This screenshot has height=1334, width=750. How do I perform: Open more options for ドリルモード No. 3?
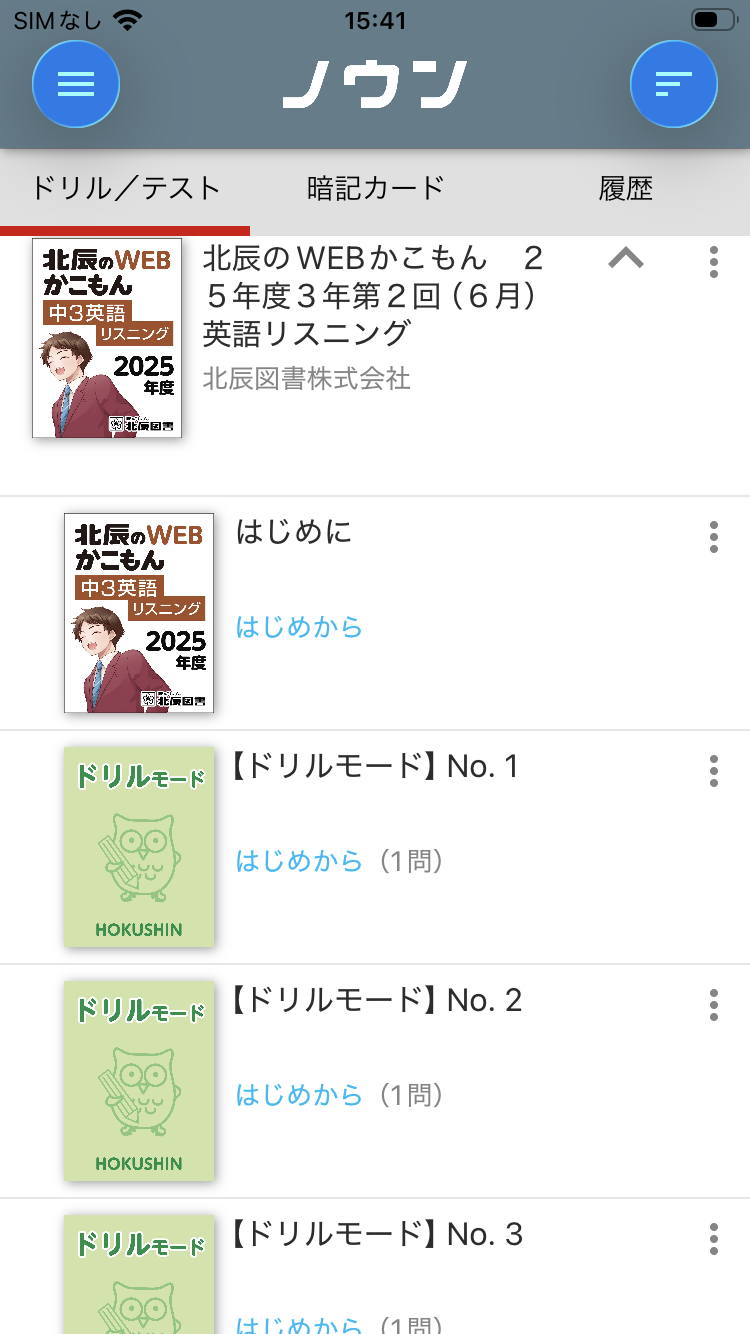tap(713, 1239)
